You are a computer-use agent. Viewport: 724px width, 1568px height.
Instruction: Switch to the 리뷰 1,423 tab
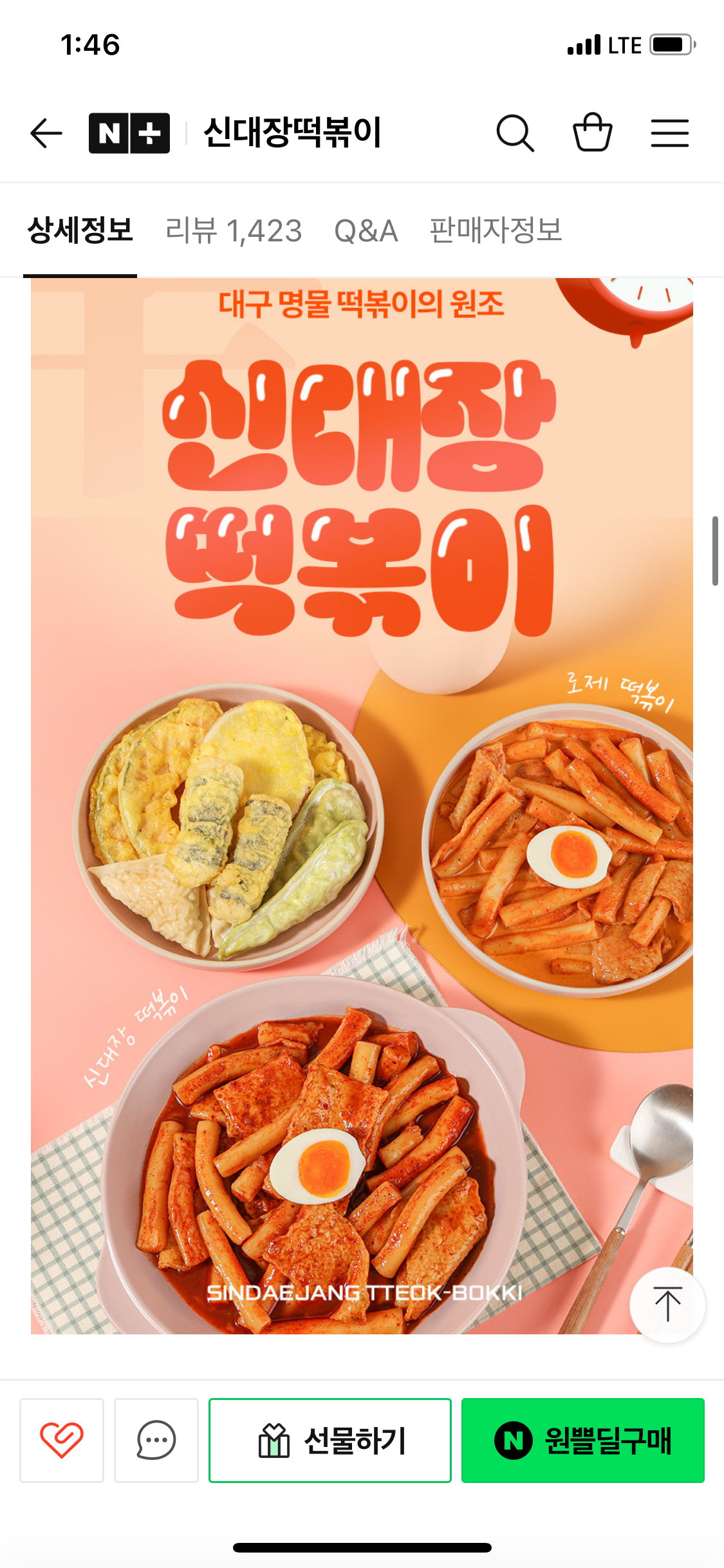point(234,230)
